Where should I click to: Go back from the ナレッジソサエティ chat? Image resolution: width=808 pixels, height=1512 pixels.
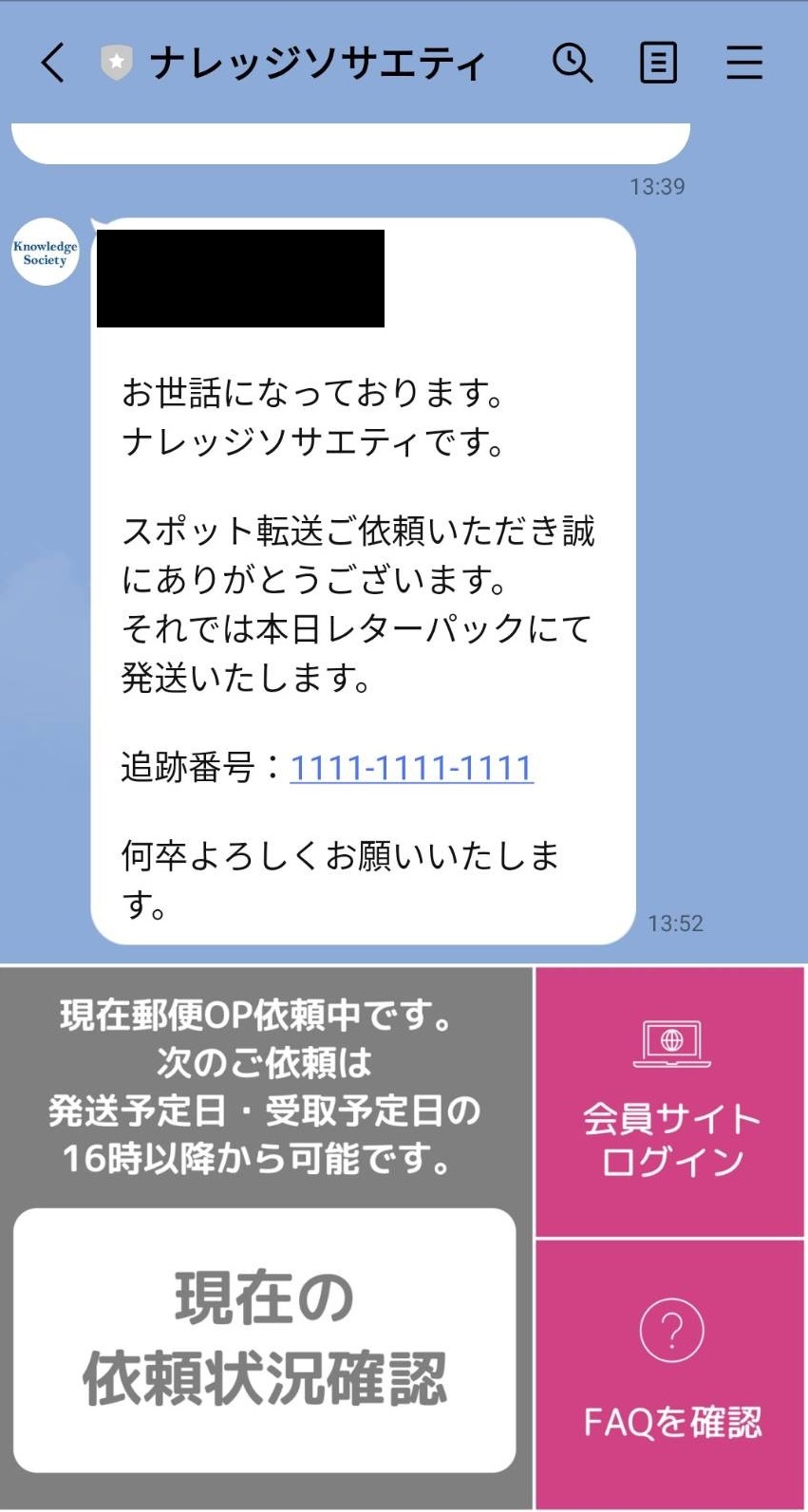pyautogui.click(x=53, y=63)
